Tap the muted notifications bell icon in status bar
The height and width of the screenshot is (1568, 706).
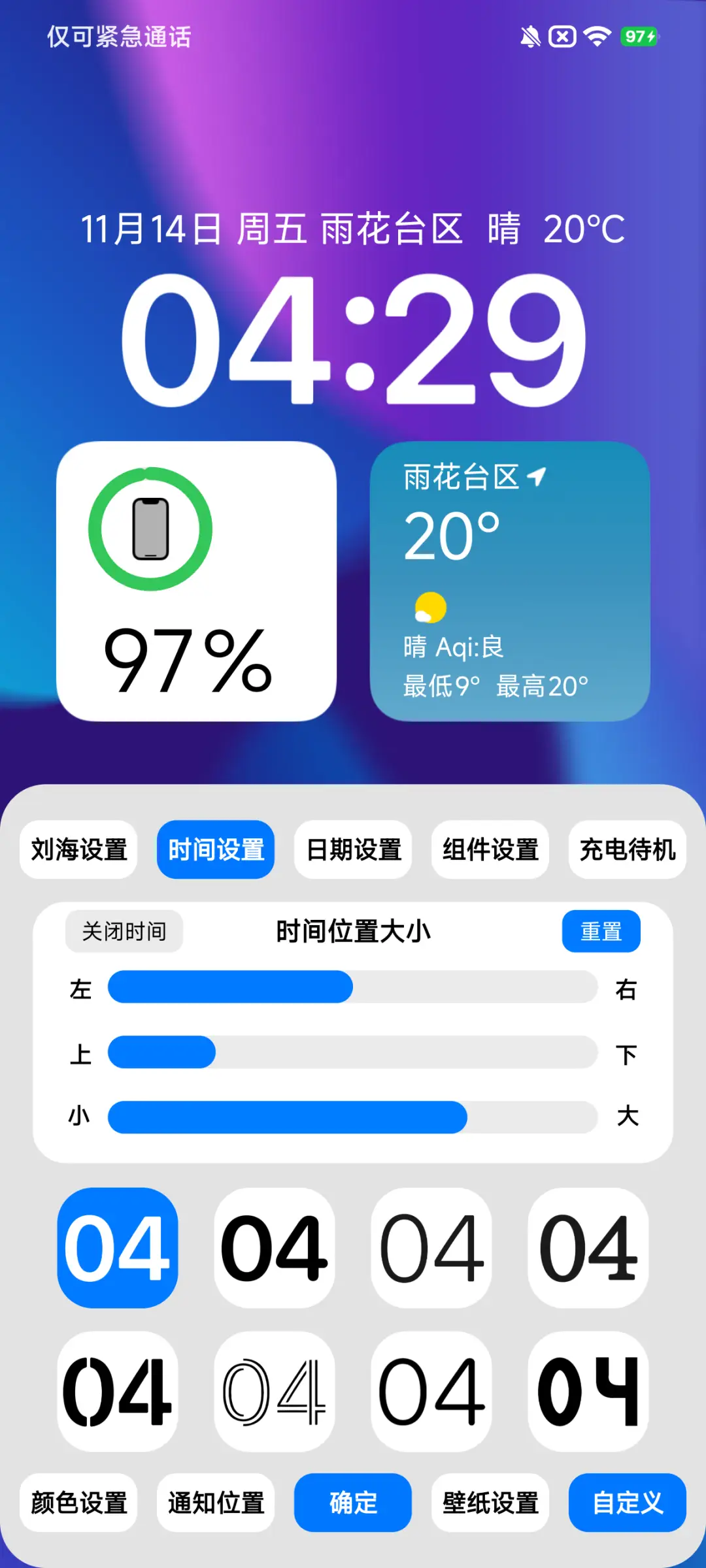[x=529, y=37]
